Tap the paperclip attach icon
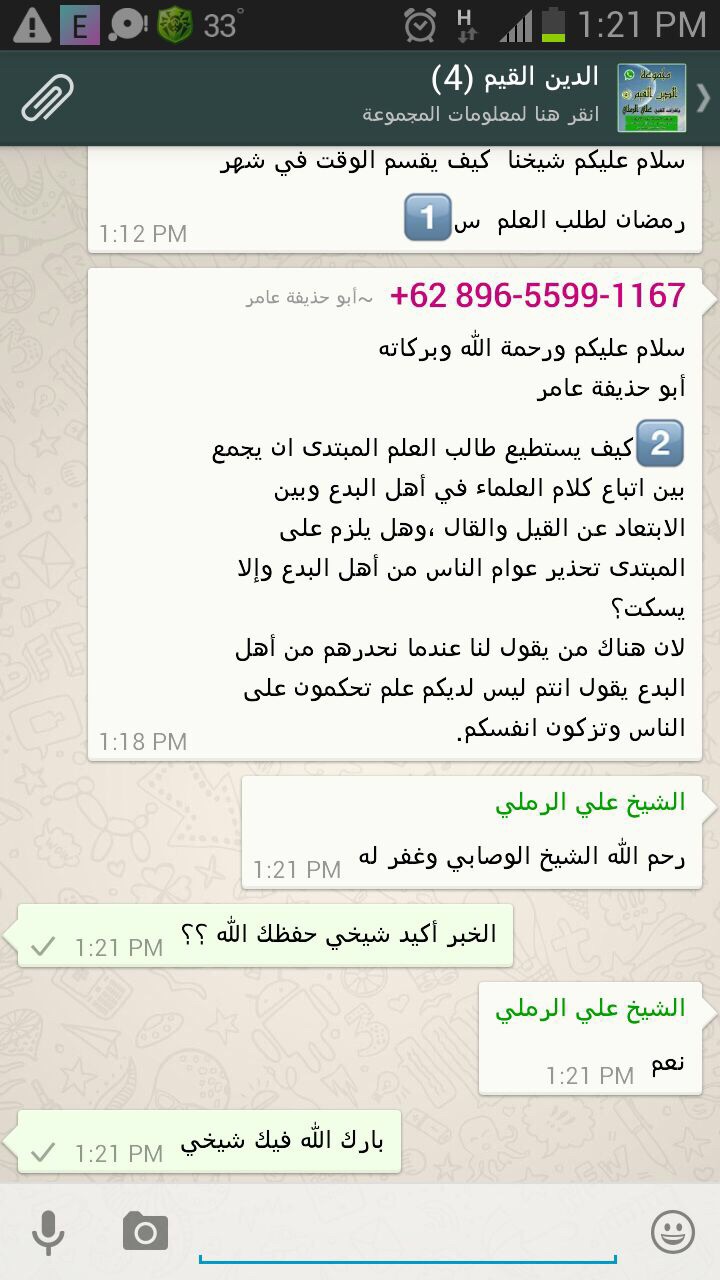This screenshot has height=1280, width=720. 47,97
